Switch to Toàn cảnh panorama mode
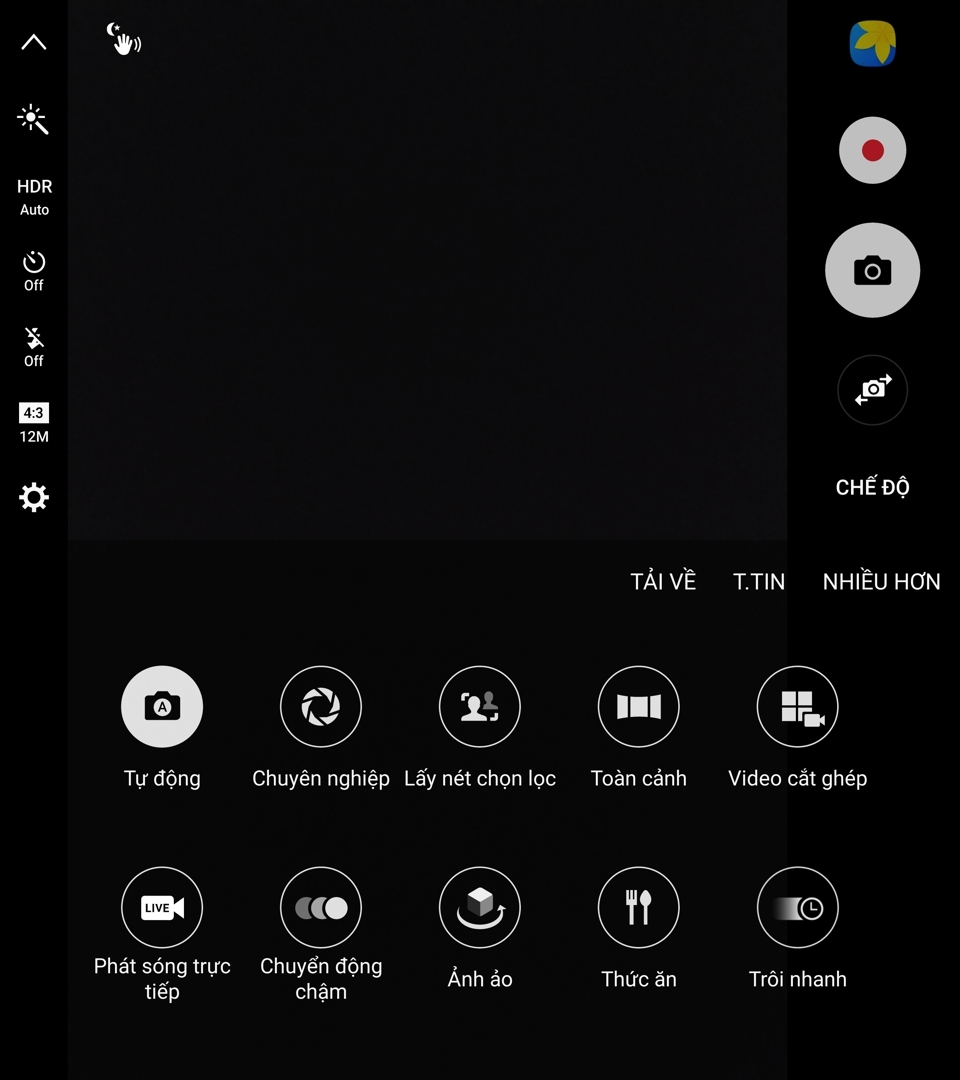This screenshot has height=1080, width=960. pyautogui.click(x=638, y=707)
